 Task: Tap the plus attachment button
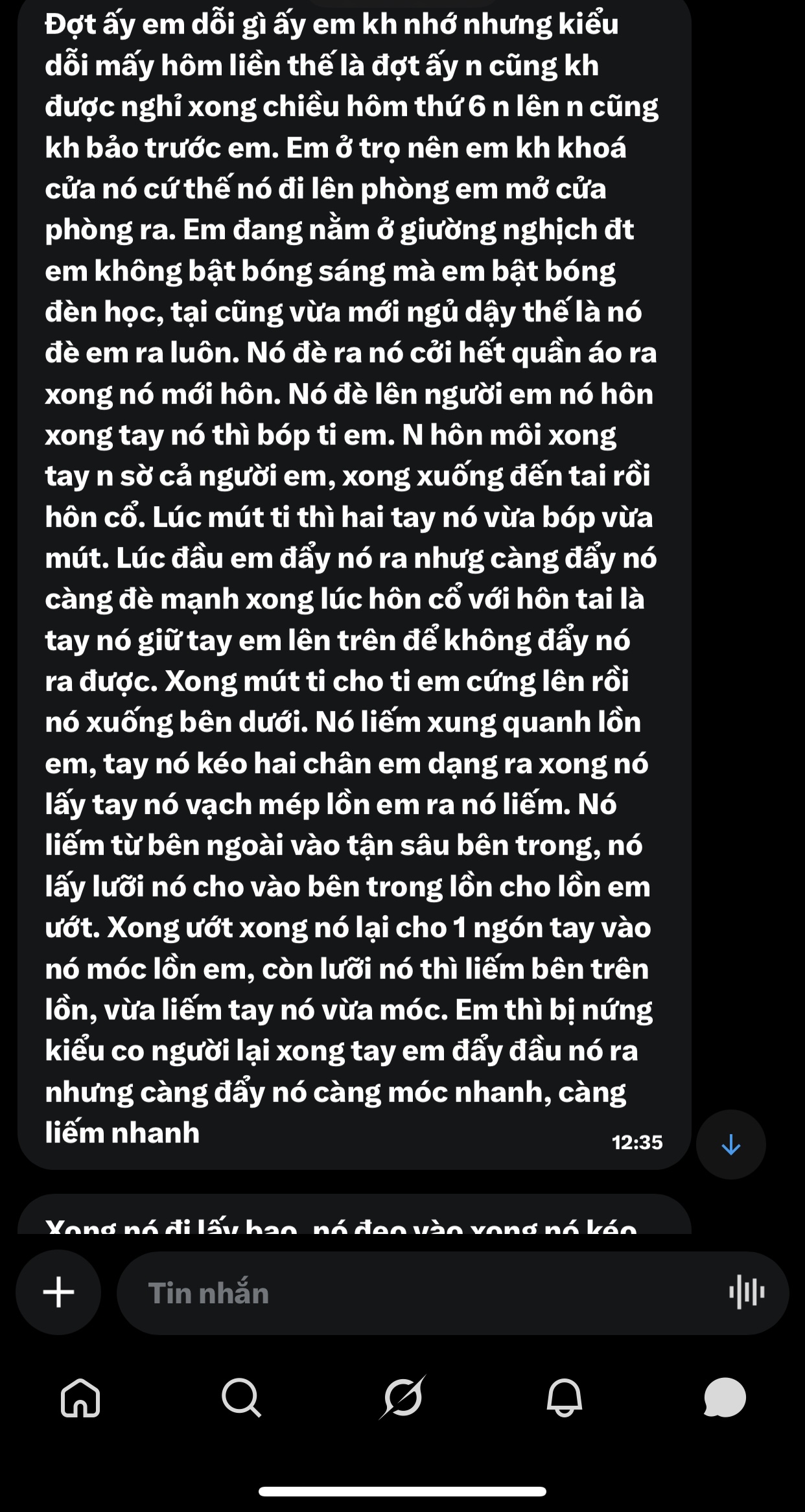click(58, 1292)
